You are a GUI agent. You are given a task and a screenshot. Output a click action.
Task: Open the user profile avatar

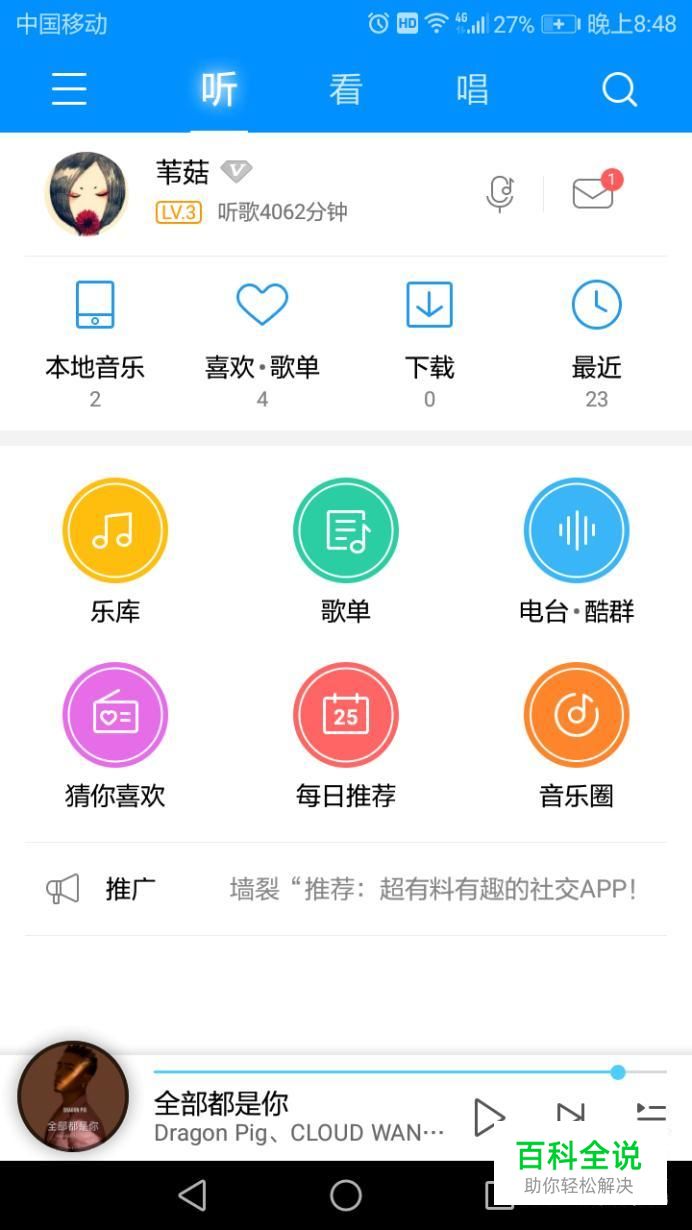point(87,193)
